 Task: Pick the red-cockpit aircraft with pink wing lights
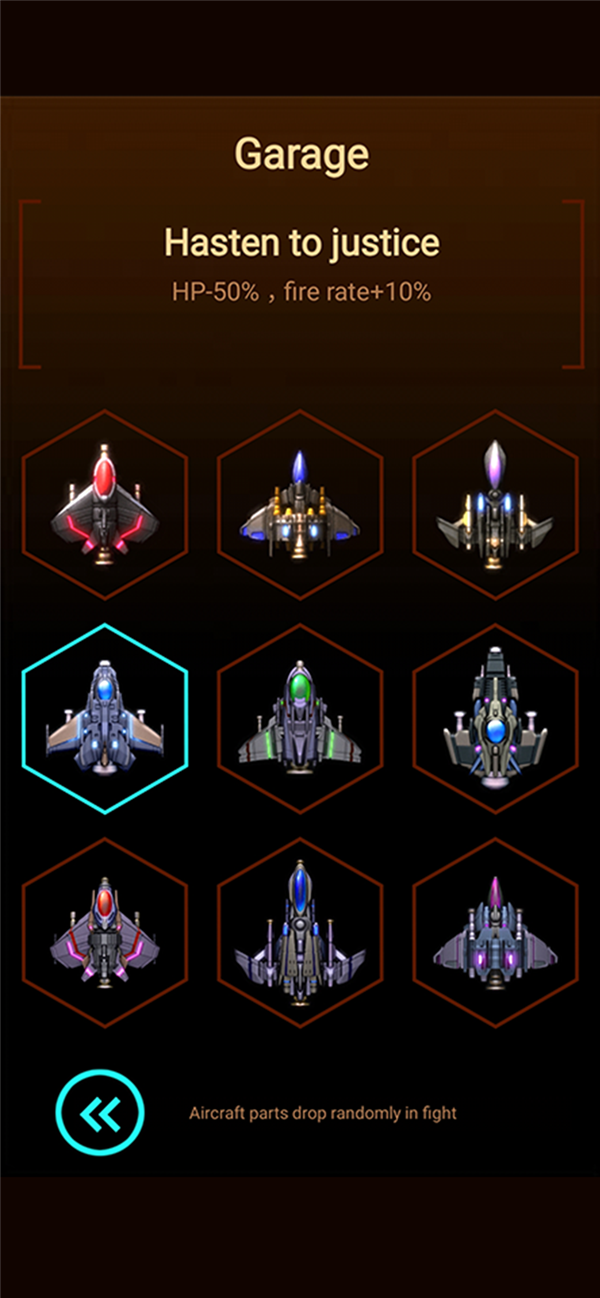point(105,932)
